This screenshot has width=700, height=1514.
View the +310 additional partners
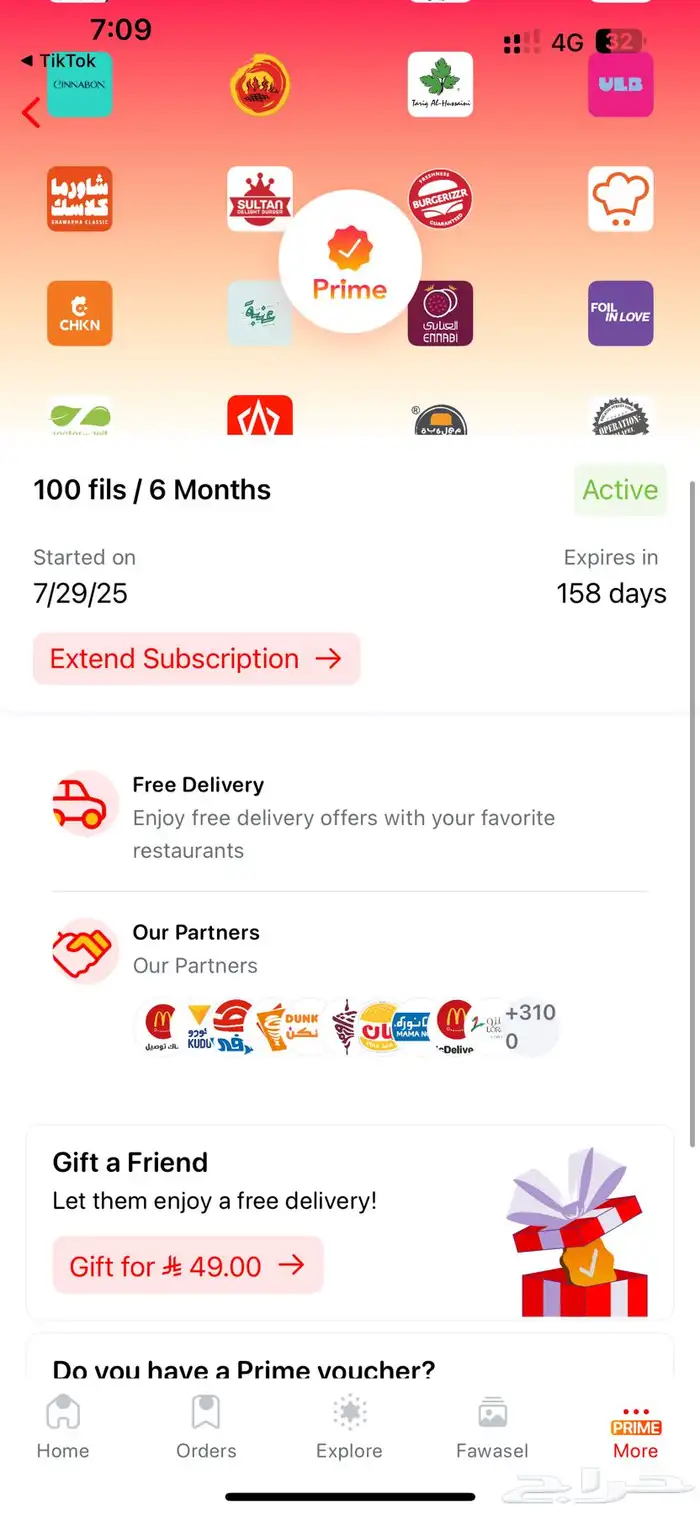click(x=528, y=1027)
